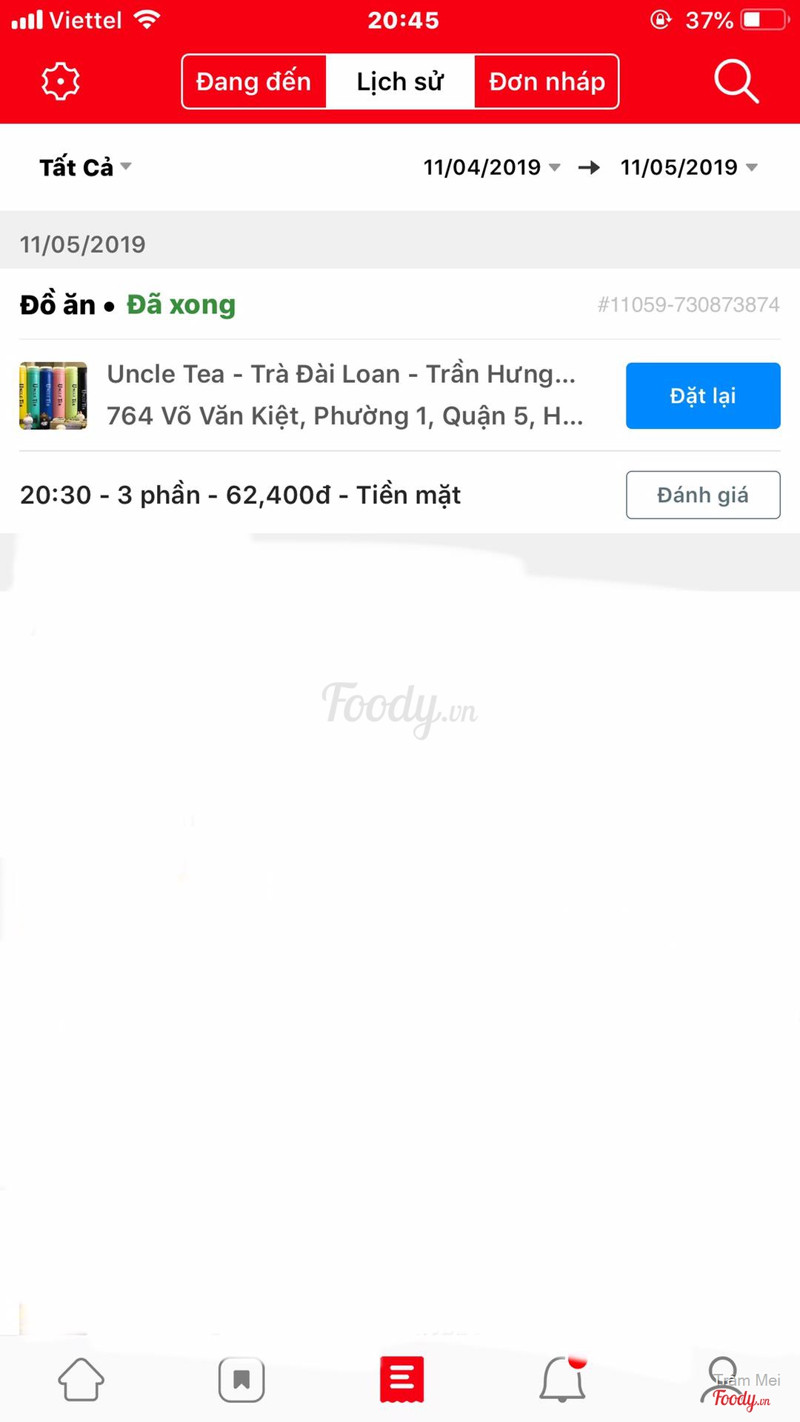The height and width of the screenshot is (1422, 800).
Task: Switch to the Đang đến tab
Action: 254,82
